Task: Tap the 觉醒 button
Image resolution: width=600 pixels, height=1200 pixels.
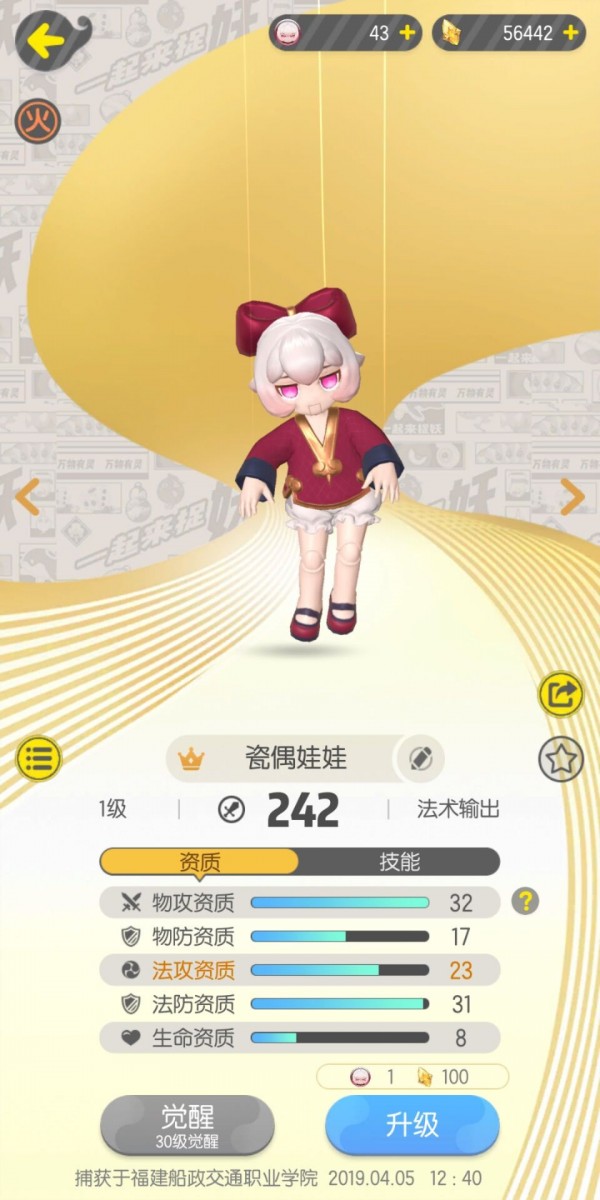Action: coord(188,1125)
